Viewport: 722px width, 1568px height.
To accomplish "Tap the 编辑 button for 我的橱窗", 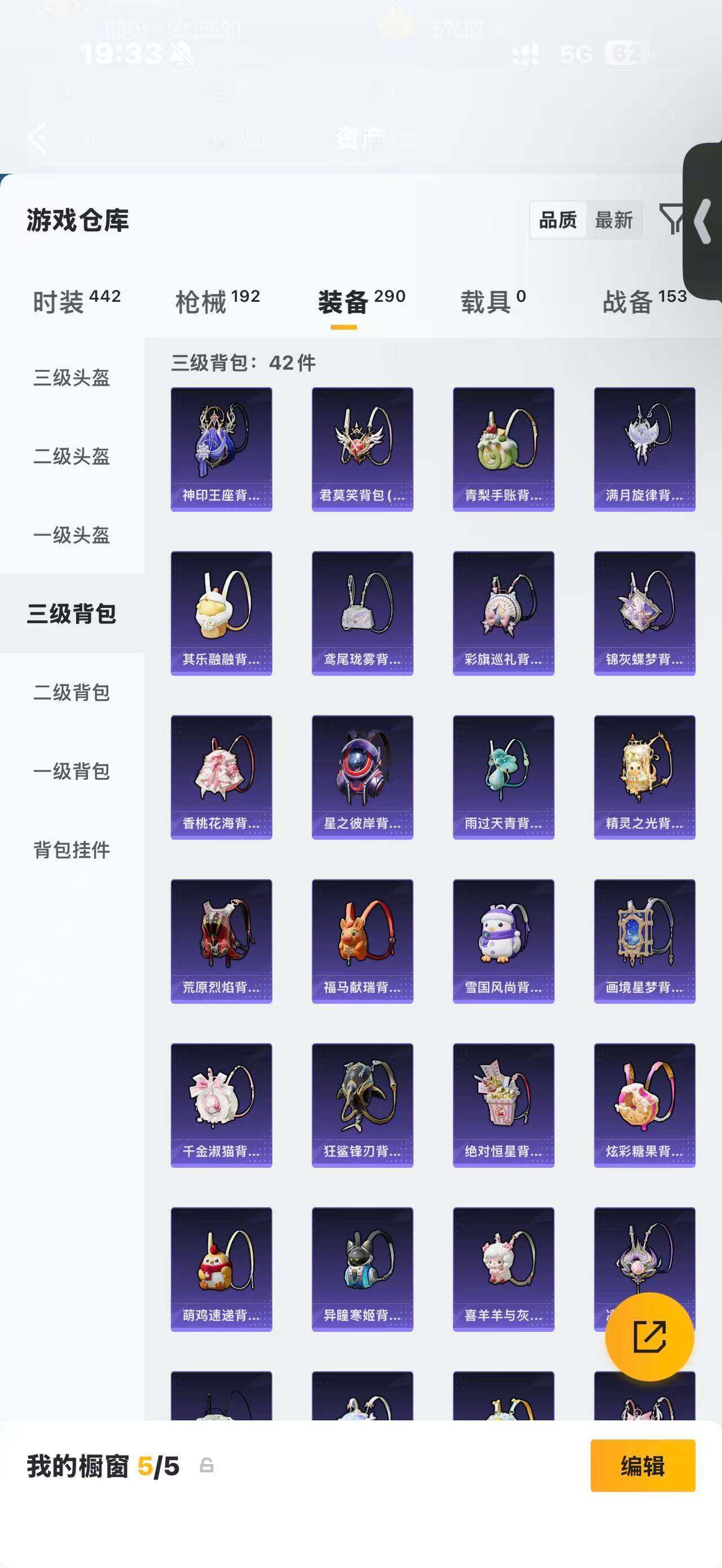I will point(643,1465).
